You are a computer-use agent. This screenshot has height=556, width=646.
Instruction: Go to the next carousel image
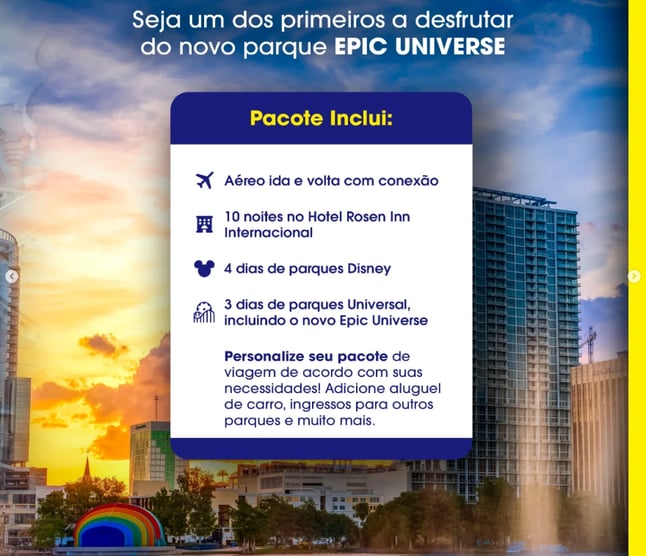click(634, 276)
